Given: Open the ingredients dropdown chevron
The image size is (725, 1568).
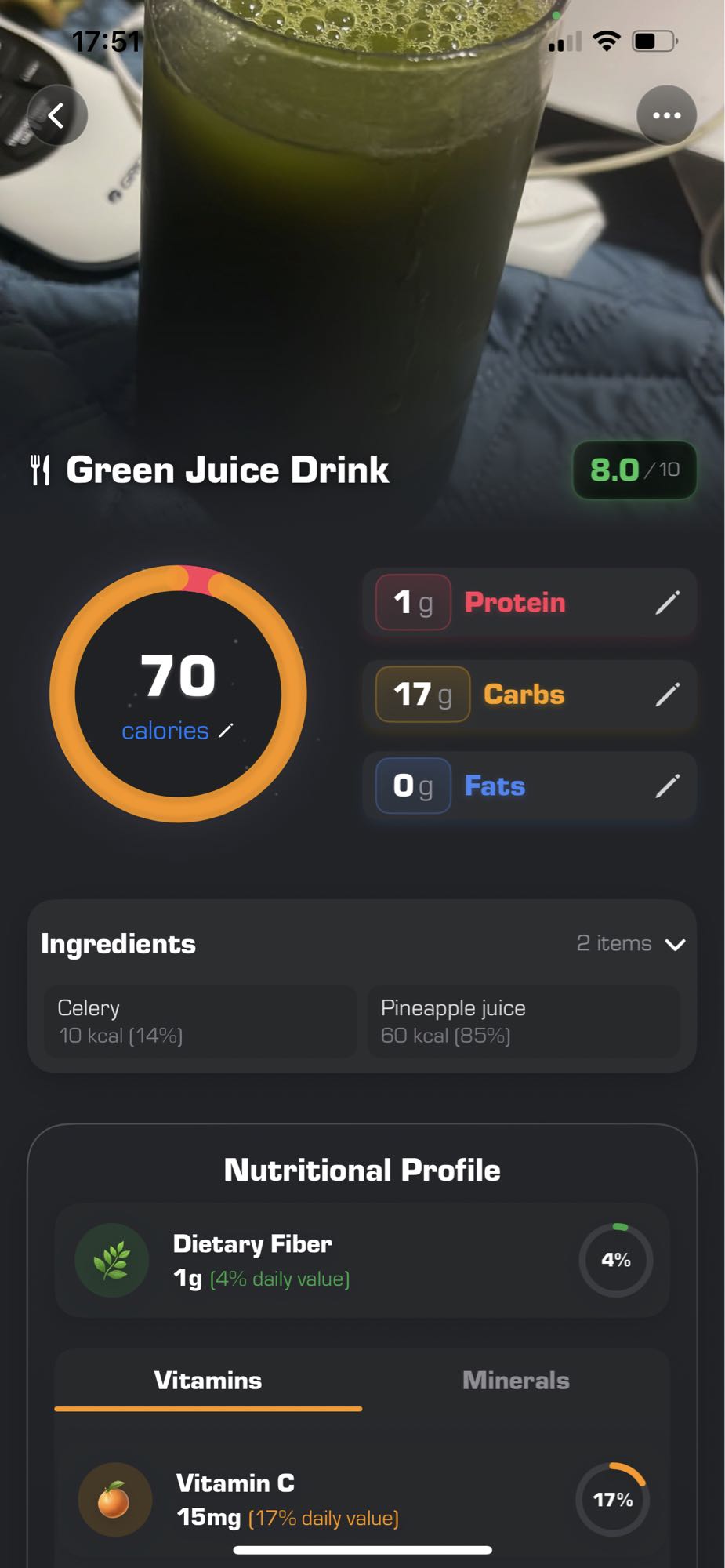Looking at the screenshot, I should 676,944.
